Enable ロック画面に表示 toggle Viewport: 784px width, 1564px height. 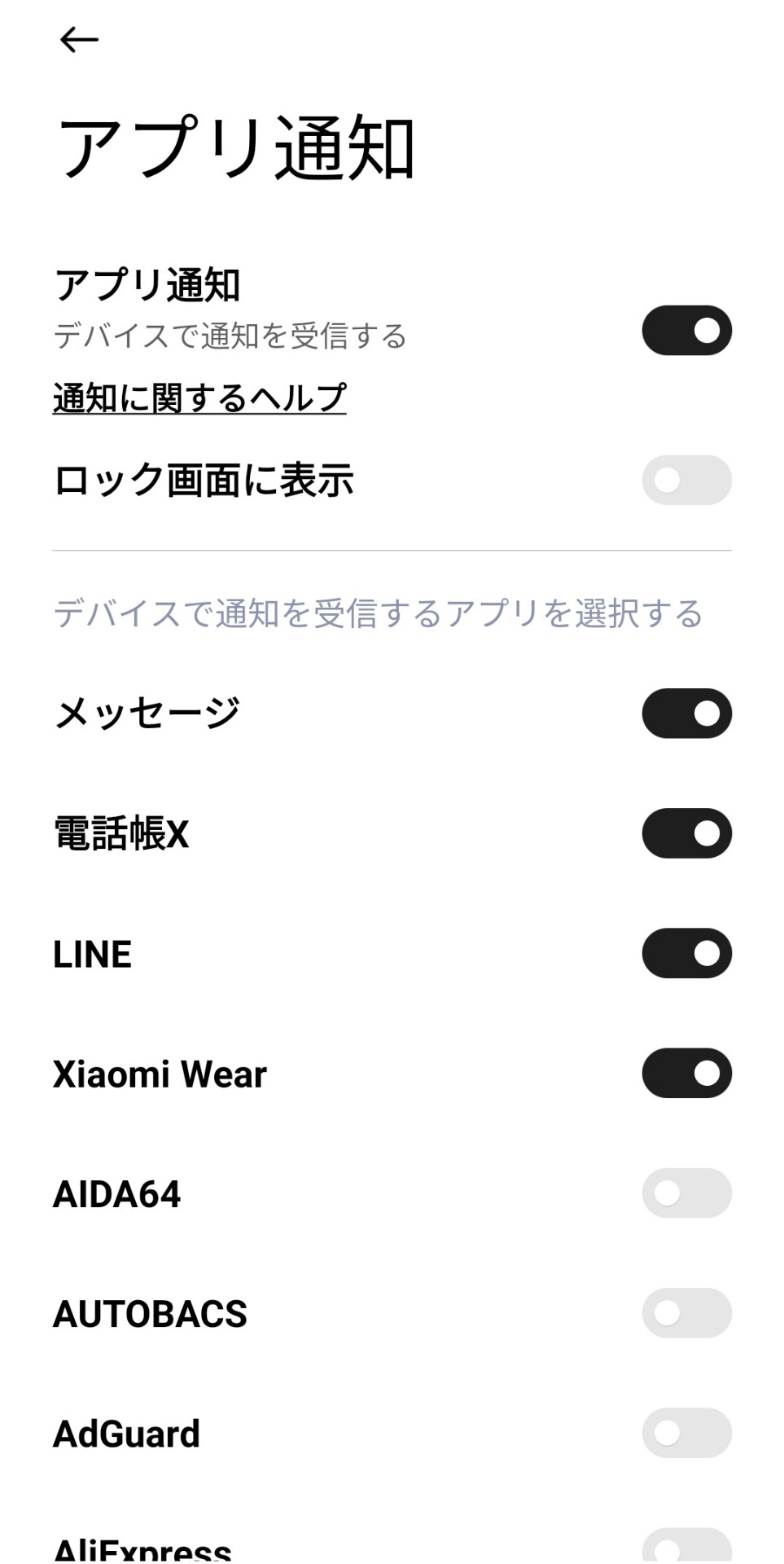(686, 480)
